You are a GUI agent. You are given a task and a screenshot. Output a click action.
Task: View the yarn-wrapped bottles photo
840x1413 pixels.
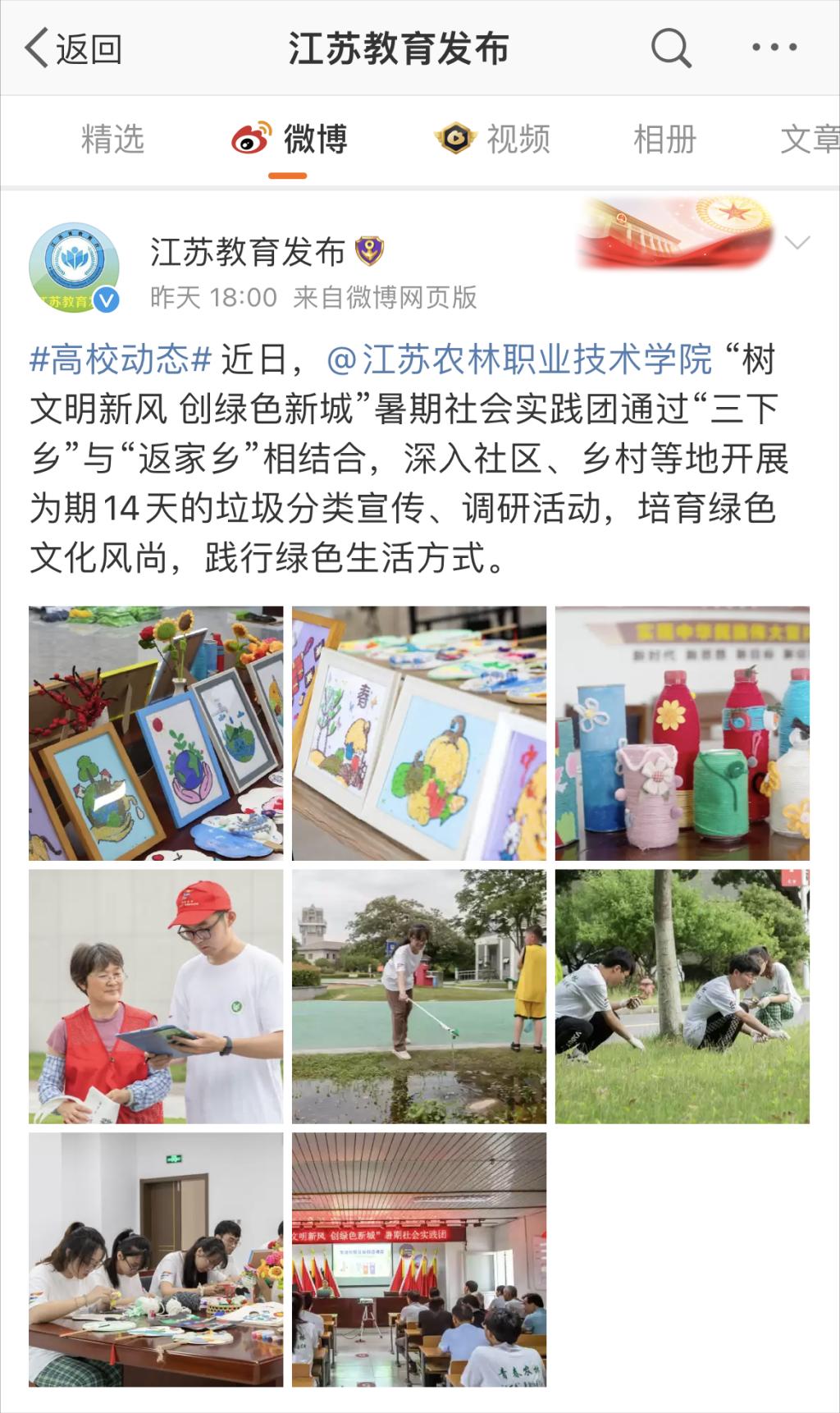click(x=682, y=733)
